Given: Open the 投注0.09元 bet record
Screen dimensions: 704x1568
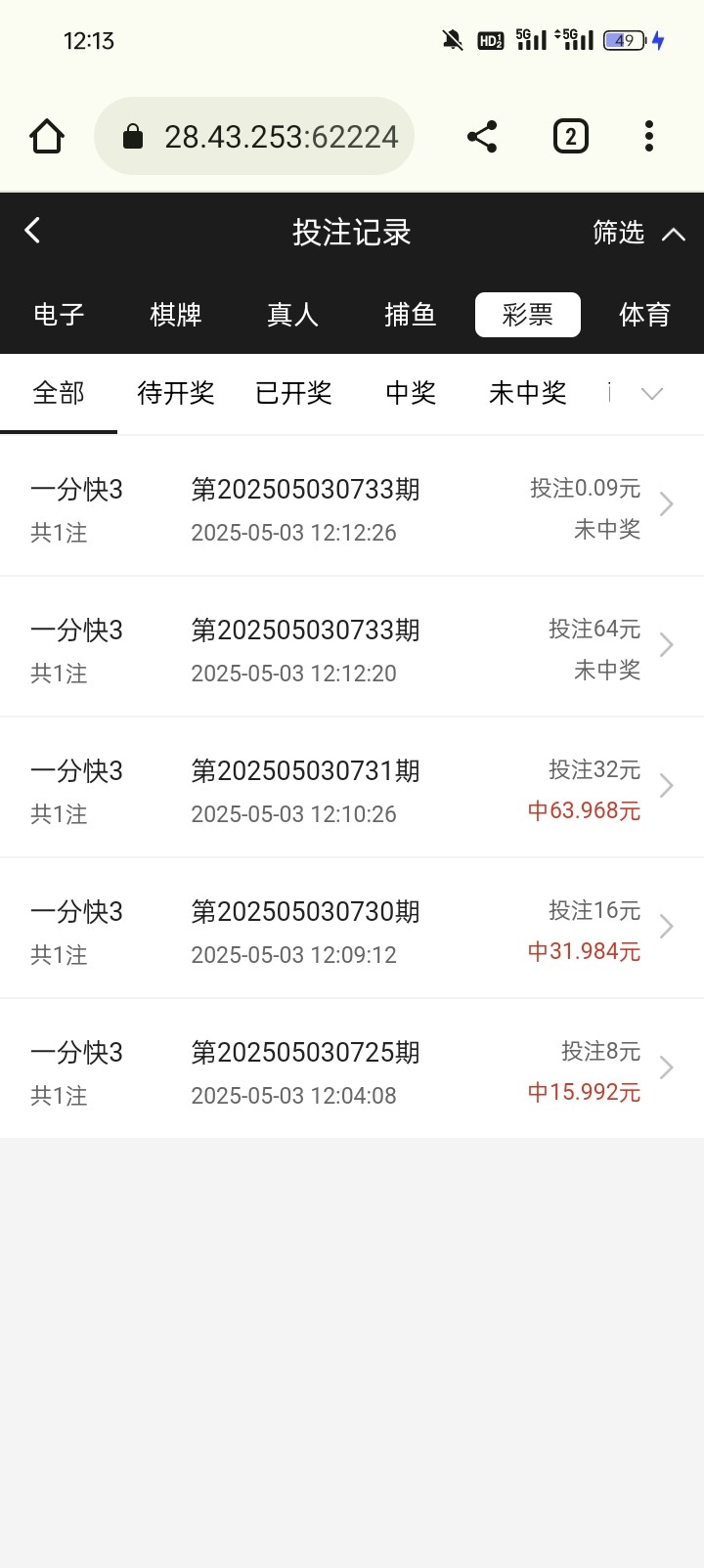Looking at the screenshot, I should pyautogui.click(x=352, y=505).
